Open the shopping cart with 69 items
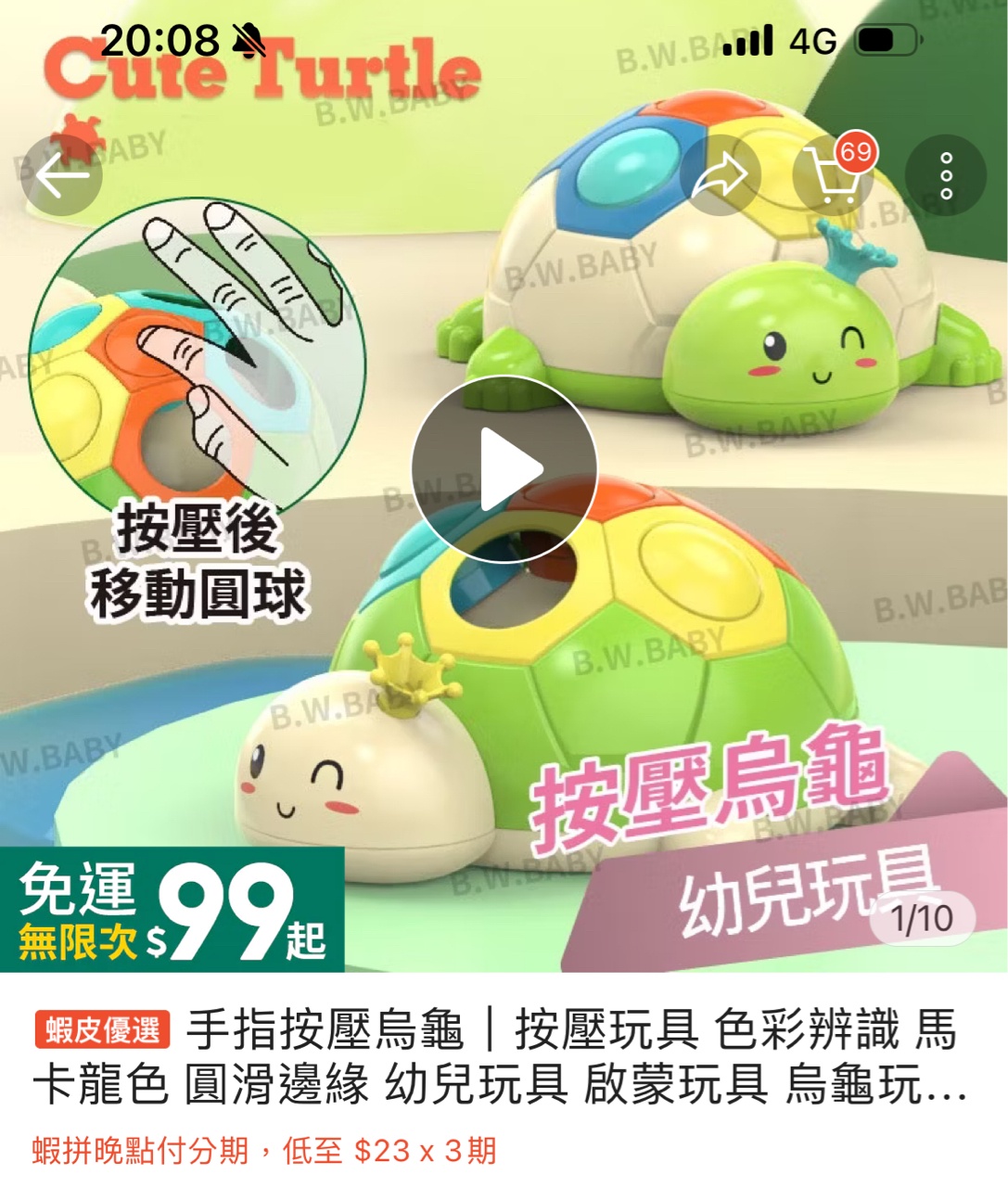The width and height of the screenshot is (1008, 1187). tap(833, 175)
